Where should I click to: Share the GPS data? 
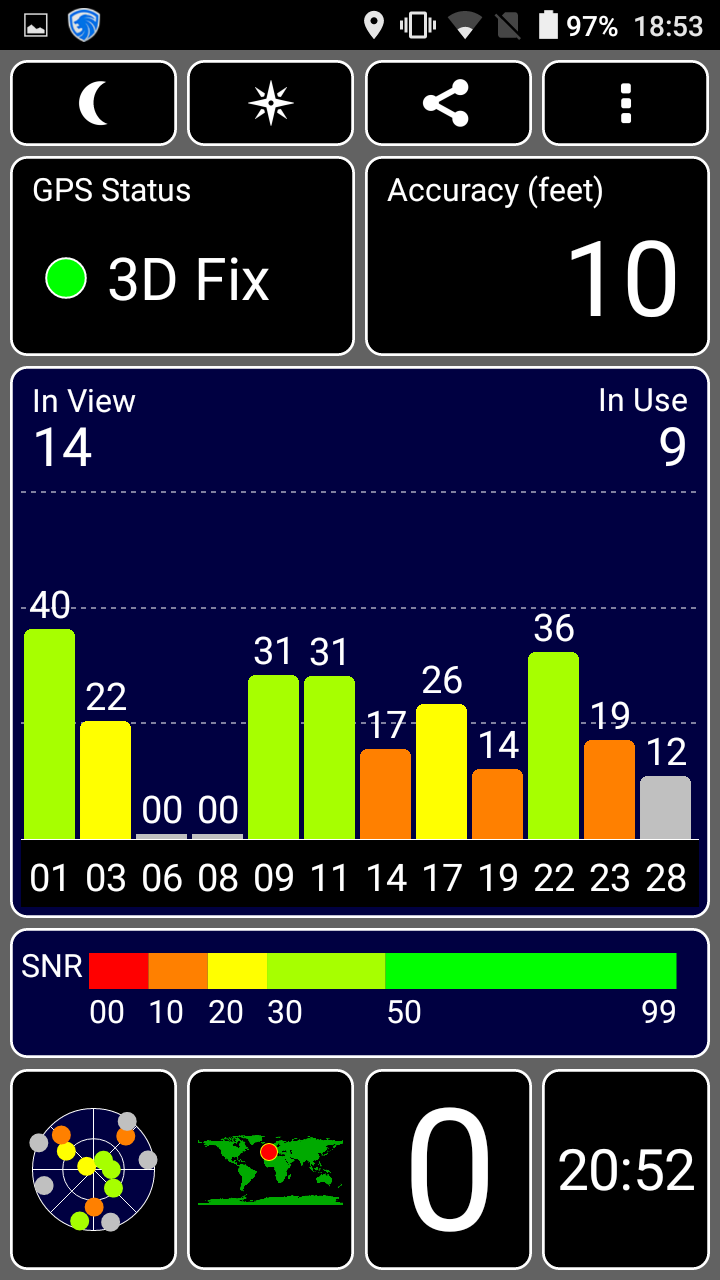pyautogui.click(x=448, y=103)
